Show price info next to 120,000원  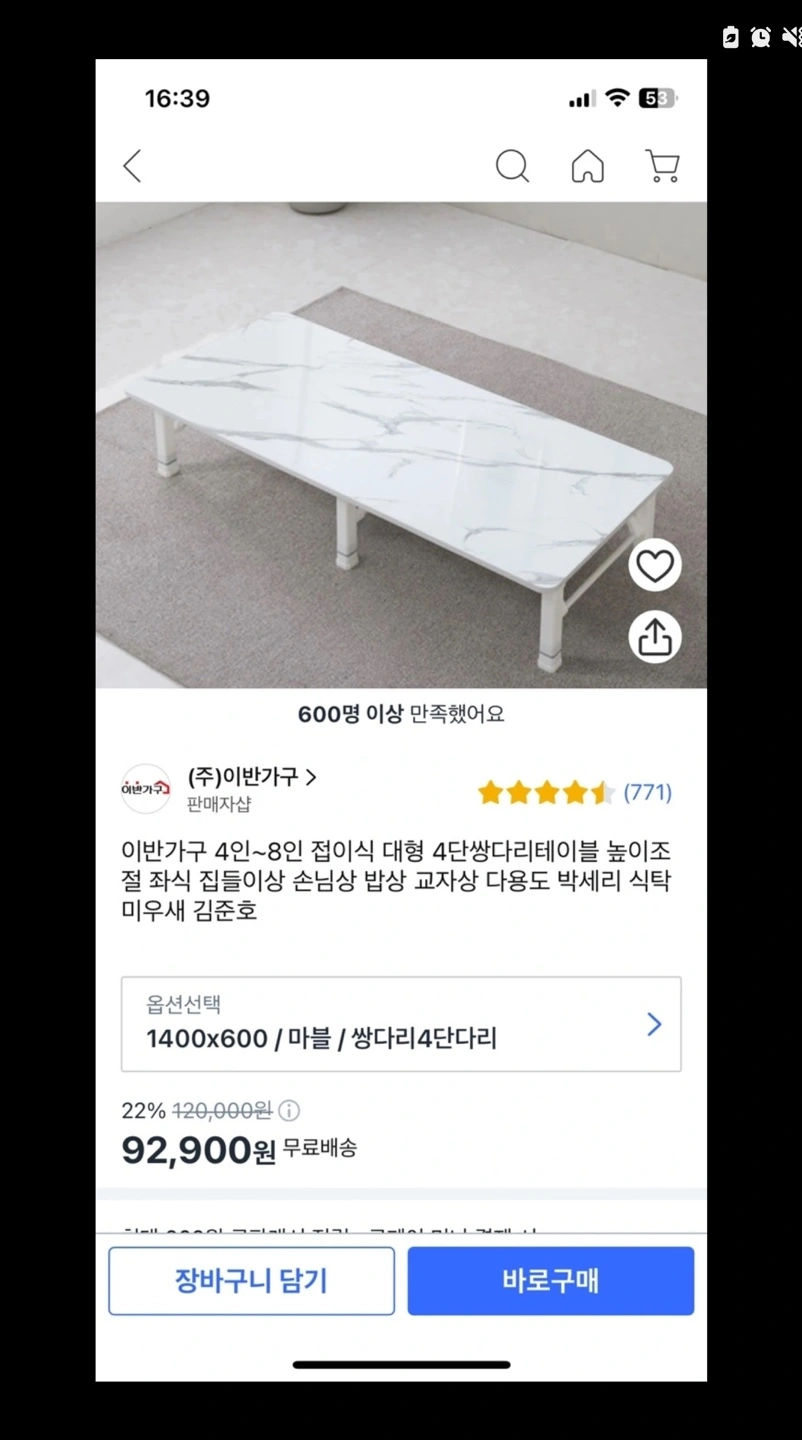tap(289, 1111)
